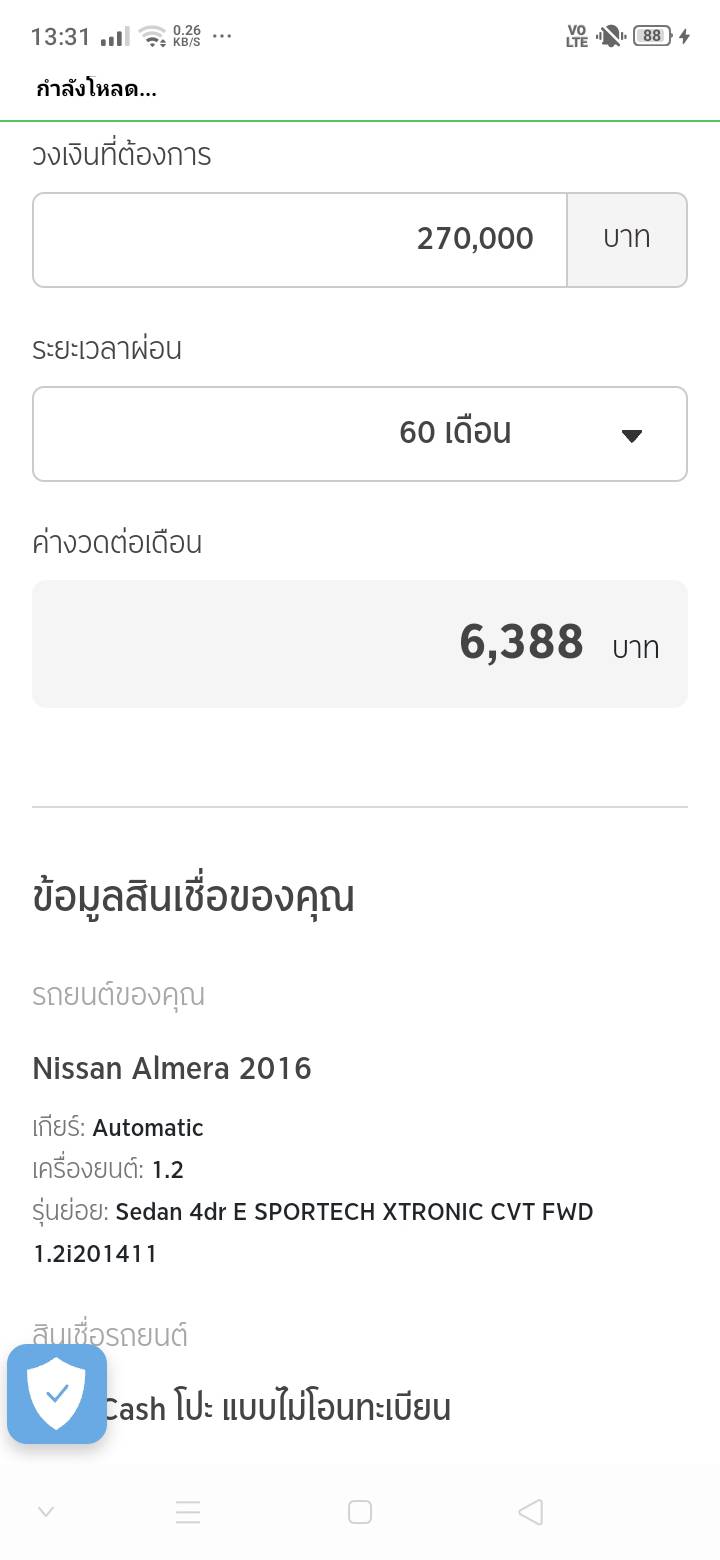Open the system navigation menu button
720x1560 pixels.
(x=188, y=1512)
